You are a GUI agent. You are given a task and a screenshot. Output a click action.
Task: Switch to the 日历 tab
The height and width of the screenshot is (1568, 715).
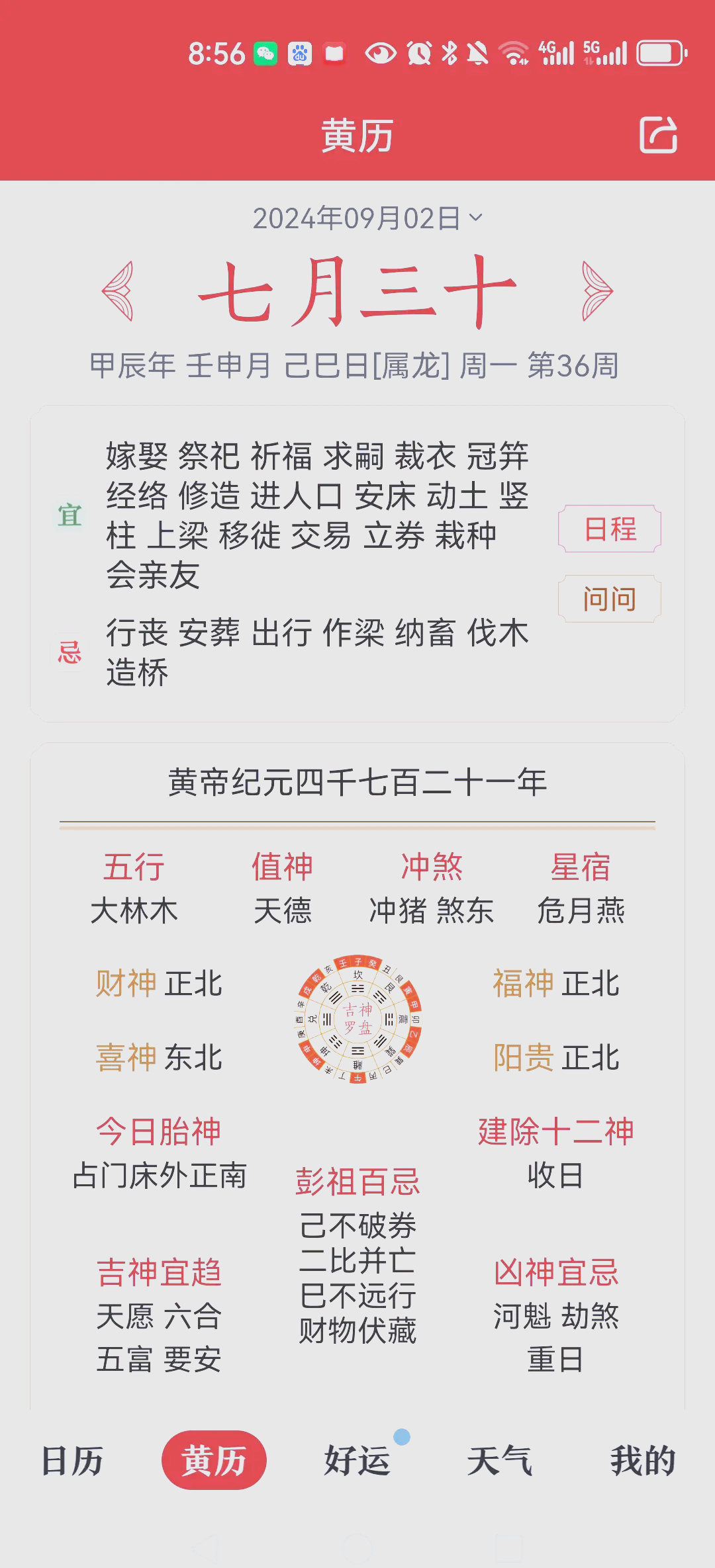71,1461
